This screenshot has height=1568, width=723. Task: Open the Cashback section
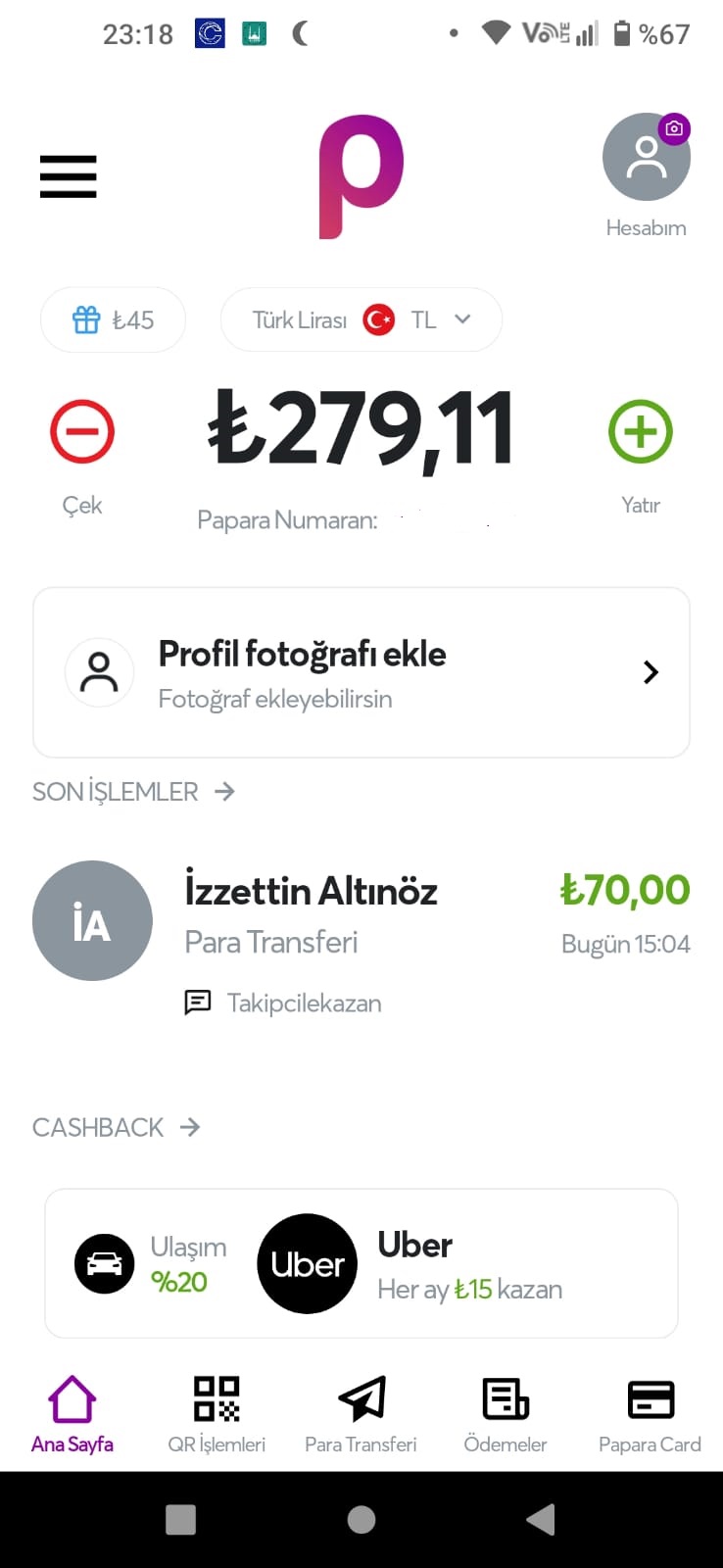click(117, 1127)
